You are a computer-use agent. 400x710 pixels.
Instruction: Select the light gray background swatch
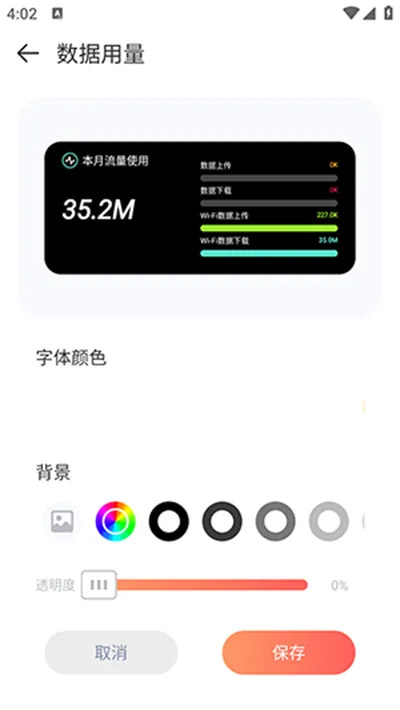(329, 521)
